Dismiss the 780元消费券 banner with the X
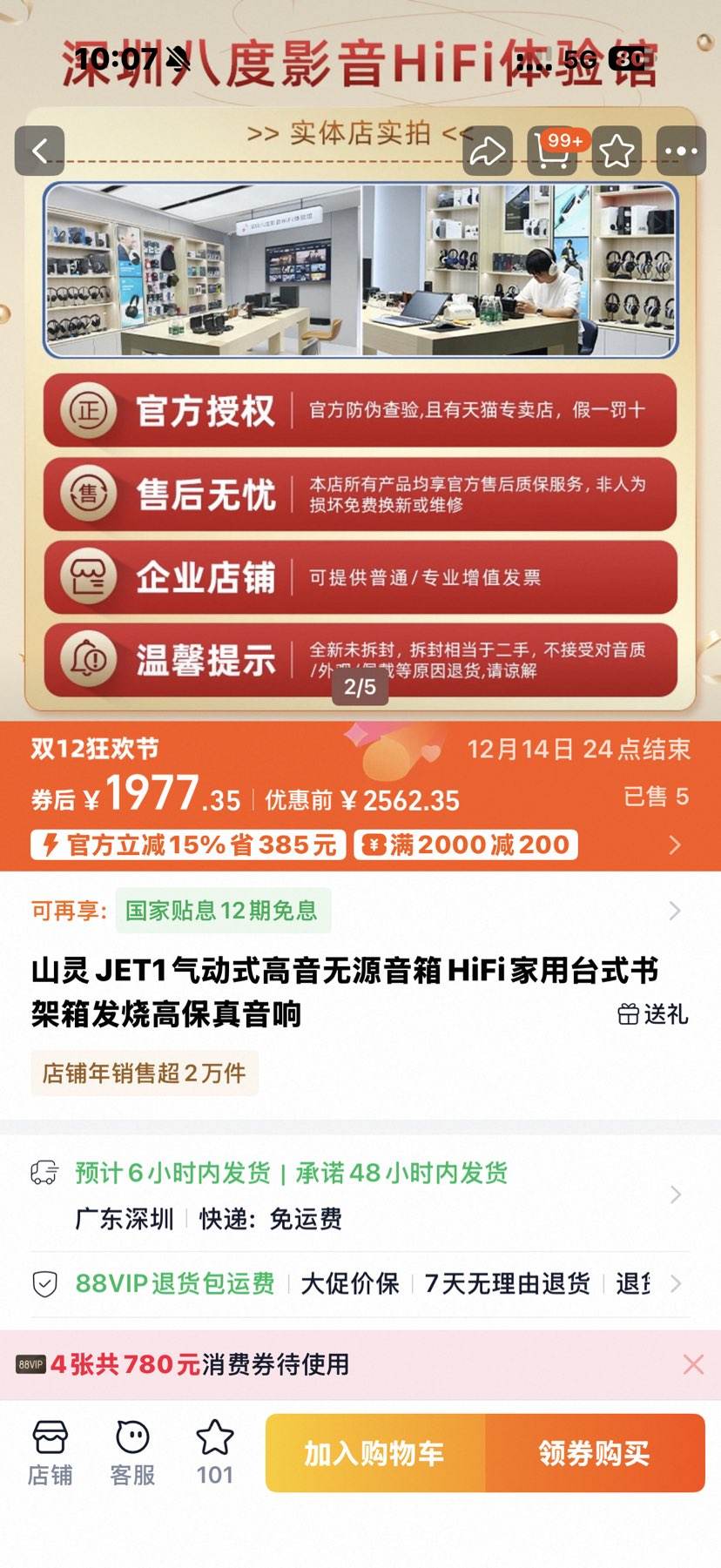The height and width of the screenshot is (1568, 721). [x=695, y=1364]
